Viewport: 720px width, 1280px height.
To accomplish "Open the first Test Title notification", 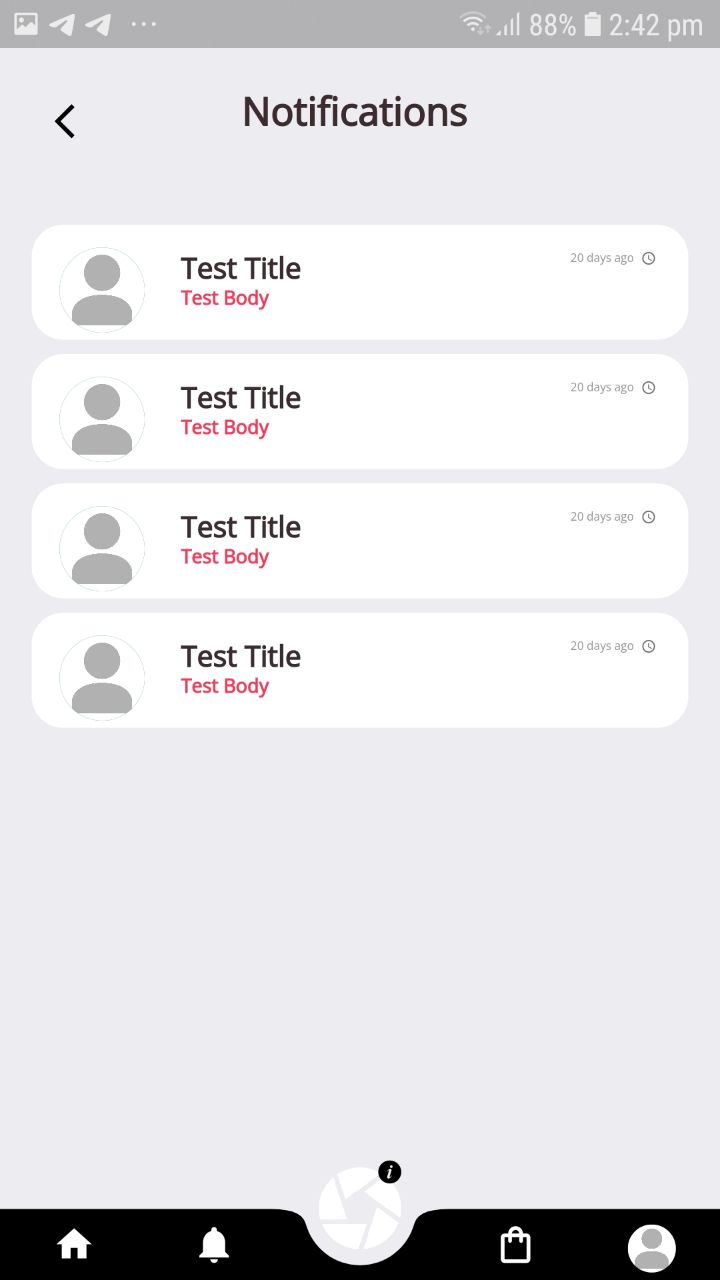I will click(x=360, y=282).
